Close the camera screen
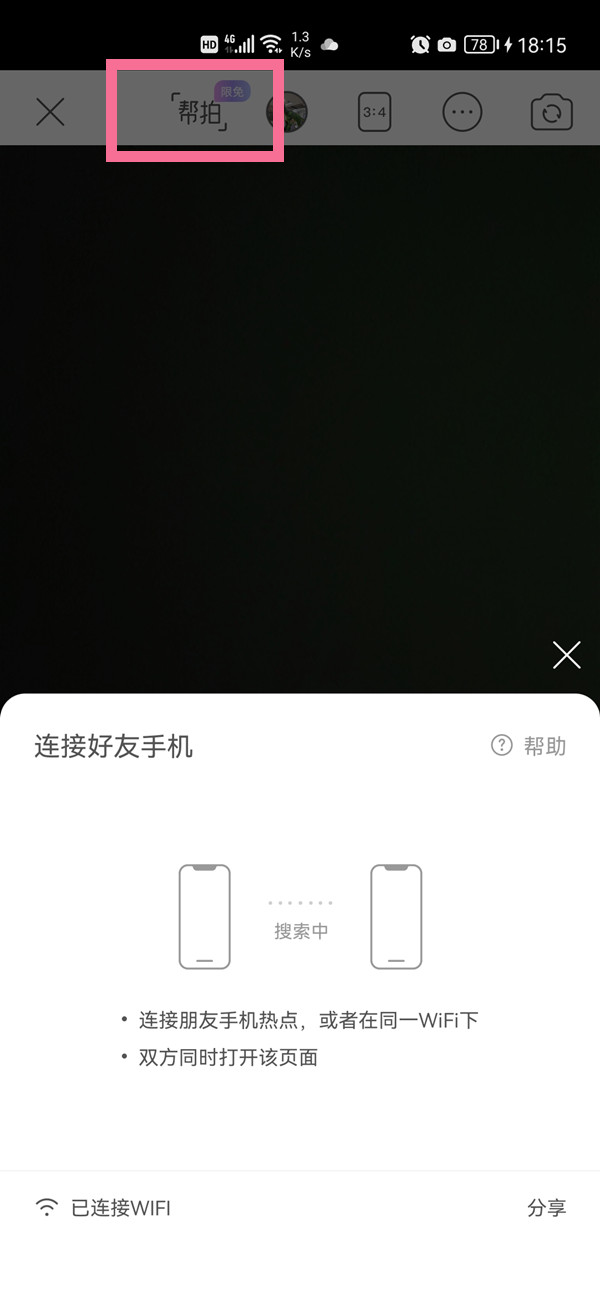600x1300 pixels. (x=50, y=112)
